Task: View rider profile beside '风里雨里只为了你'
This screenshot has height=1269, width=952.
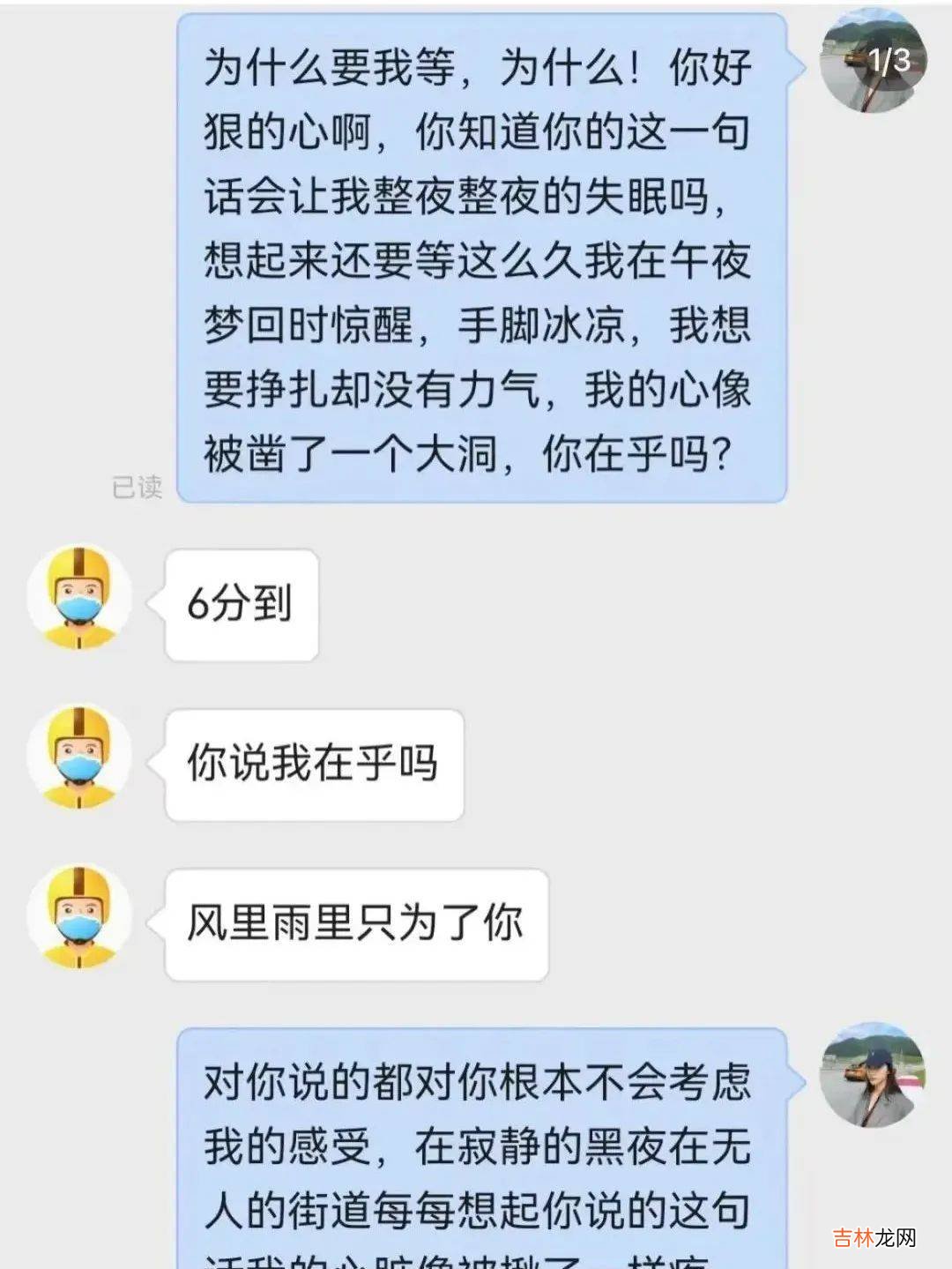Action: point(79,917)
